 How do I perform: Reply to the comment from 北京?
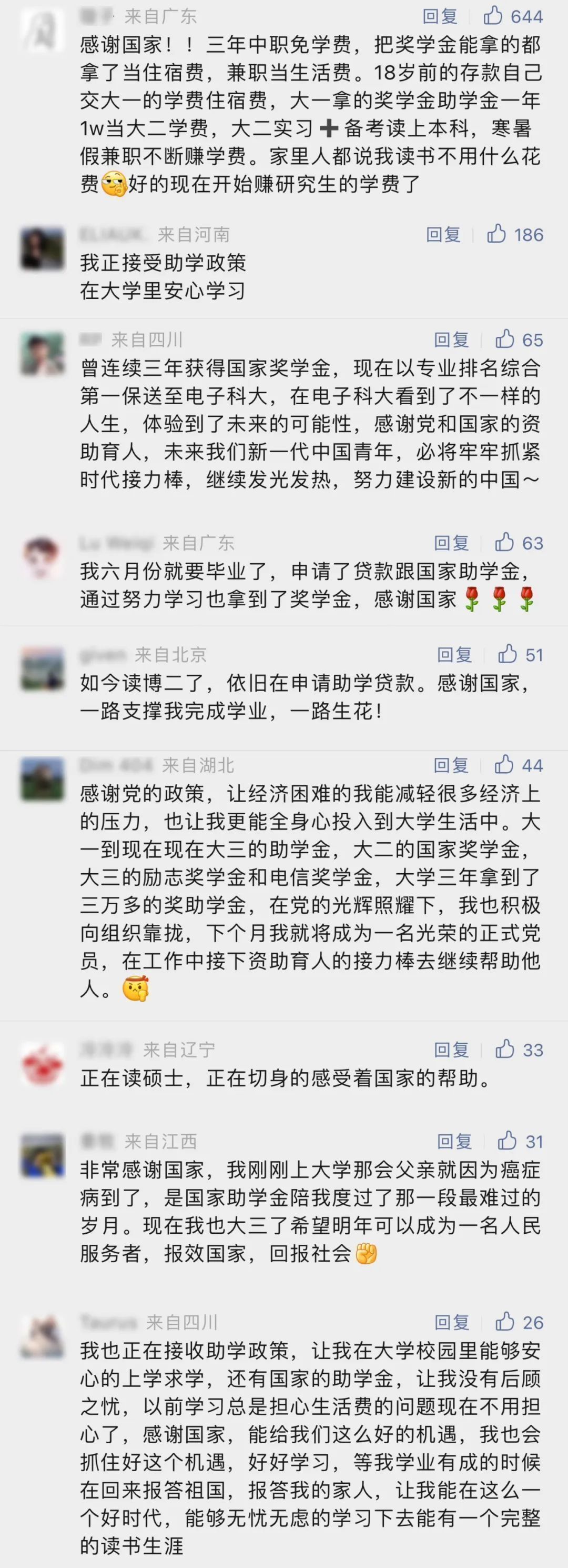[454, 654]
